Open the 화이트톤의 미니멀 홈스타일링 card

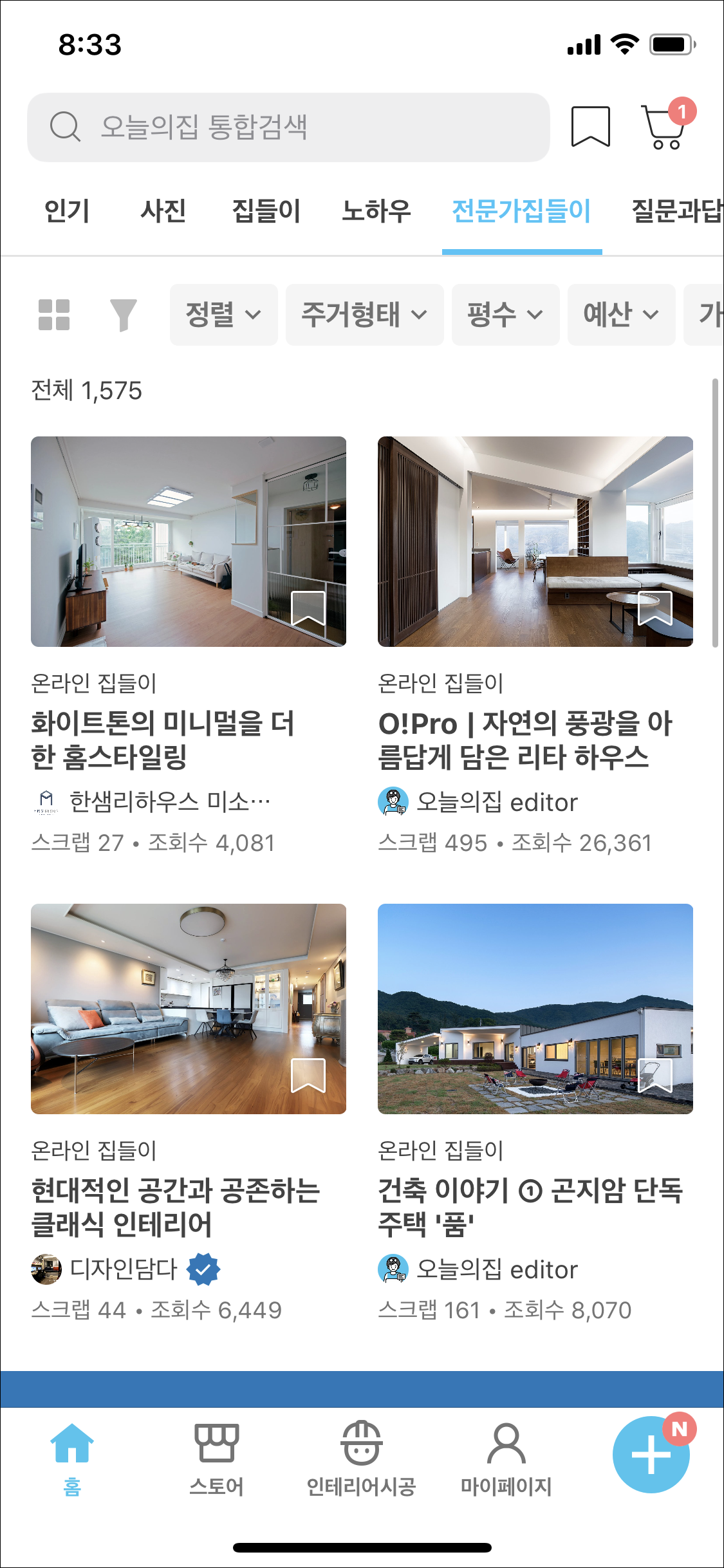pos(189,646)
